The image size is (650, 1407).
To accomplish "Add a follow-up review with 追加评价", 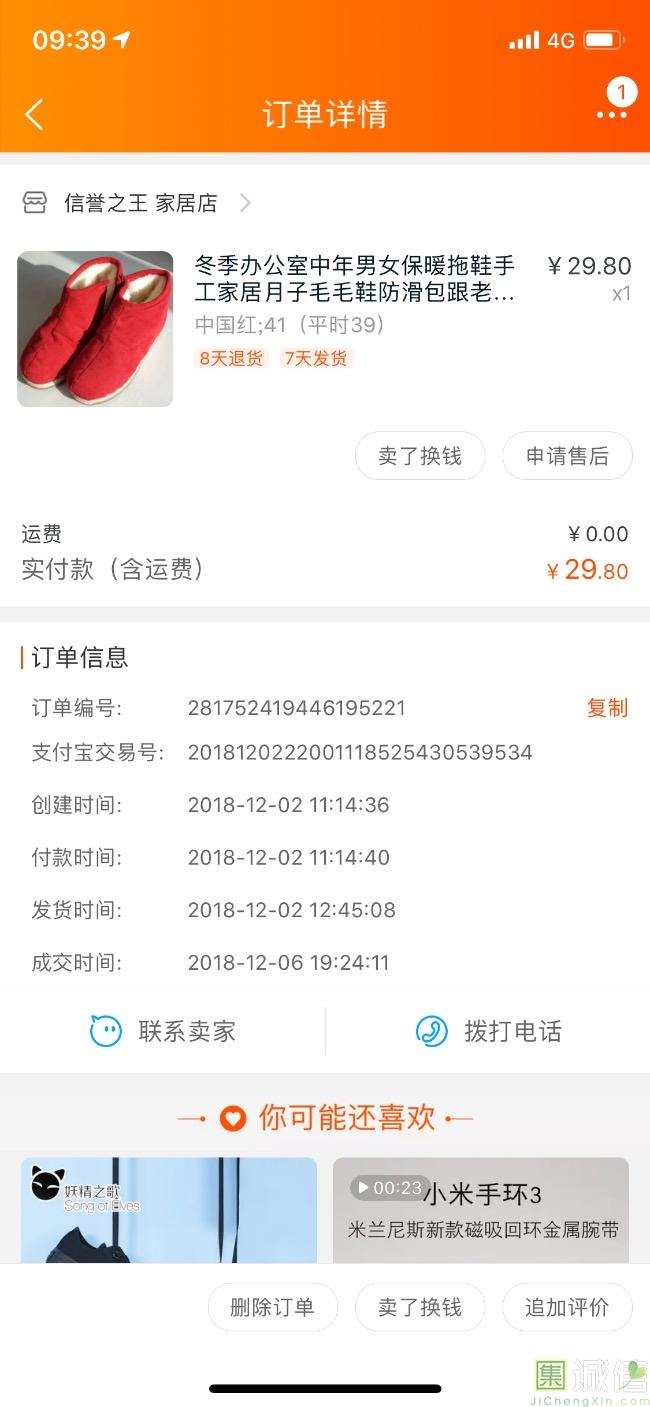I will click(x=567, y=1307).
